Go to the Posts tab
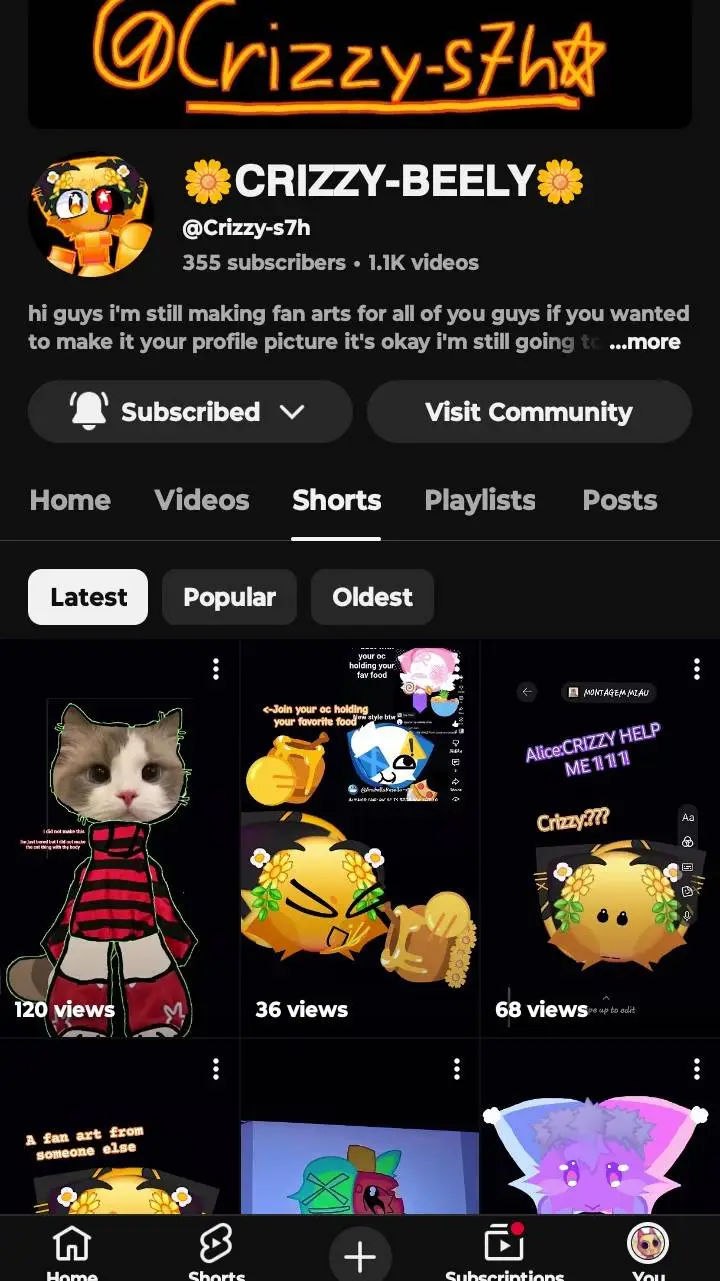The width and height of the screenshot is (720, 1281). 620,500
